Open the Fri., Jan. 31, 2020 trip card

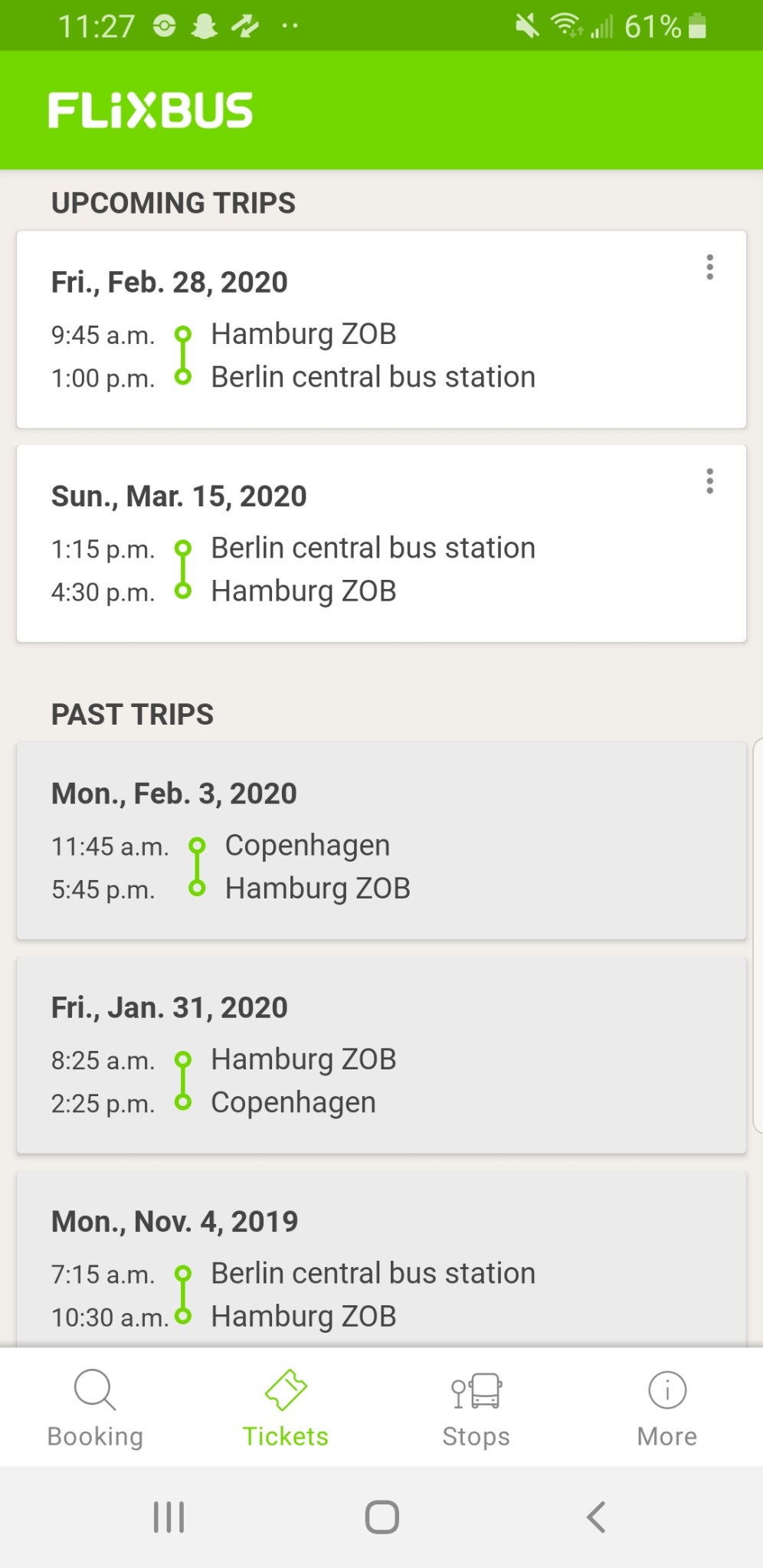[x=381, y=1053]
